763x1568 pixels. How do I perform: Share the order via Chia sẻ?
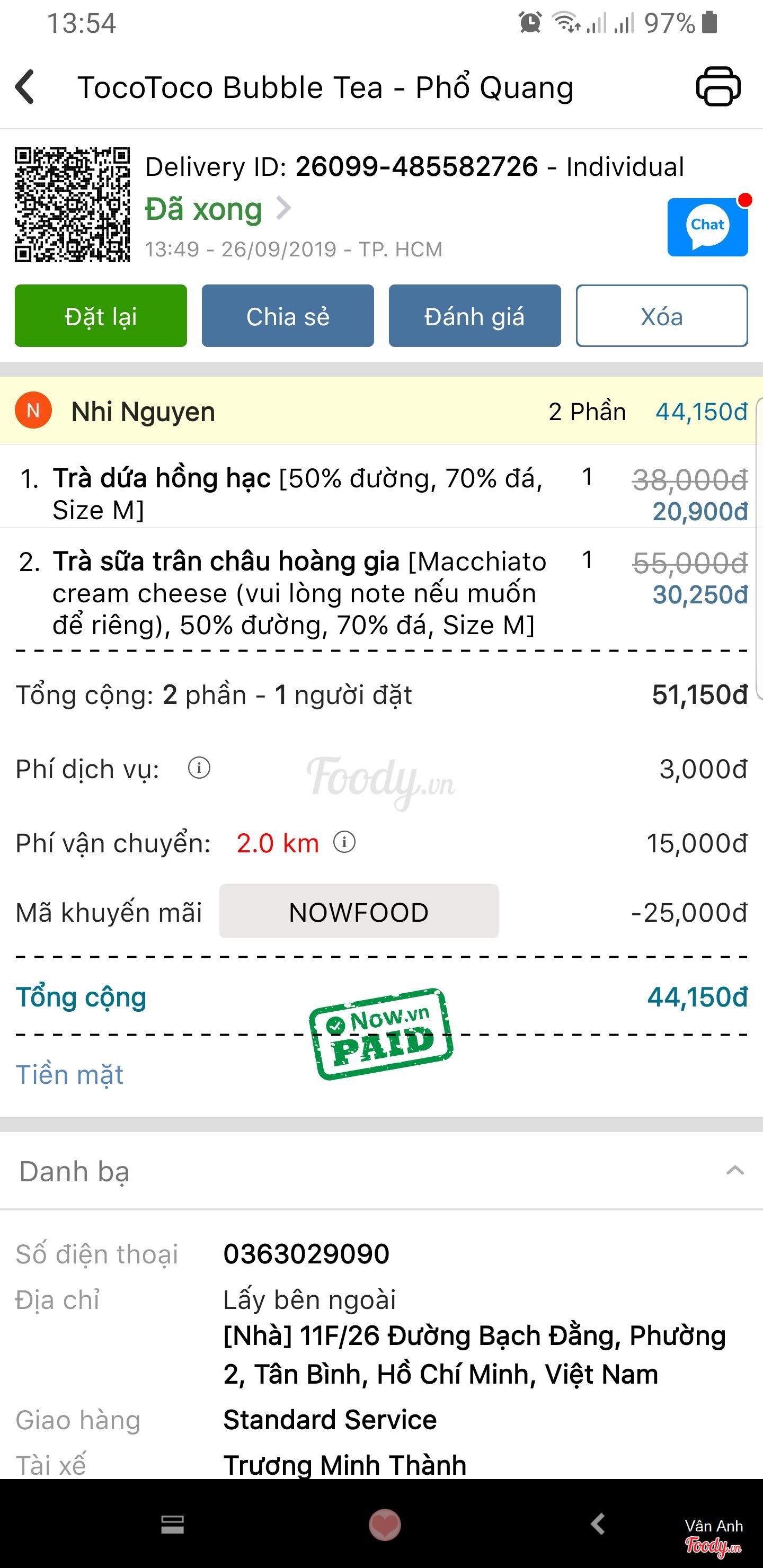pos(287,316)
